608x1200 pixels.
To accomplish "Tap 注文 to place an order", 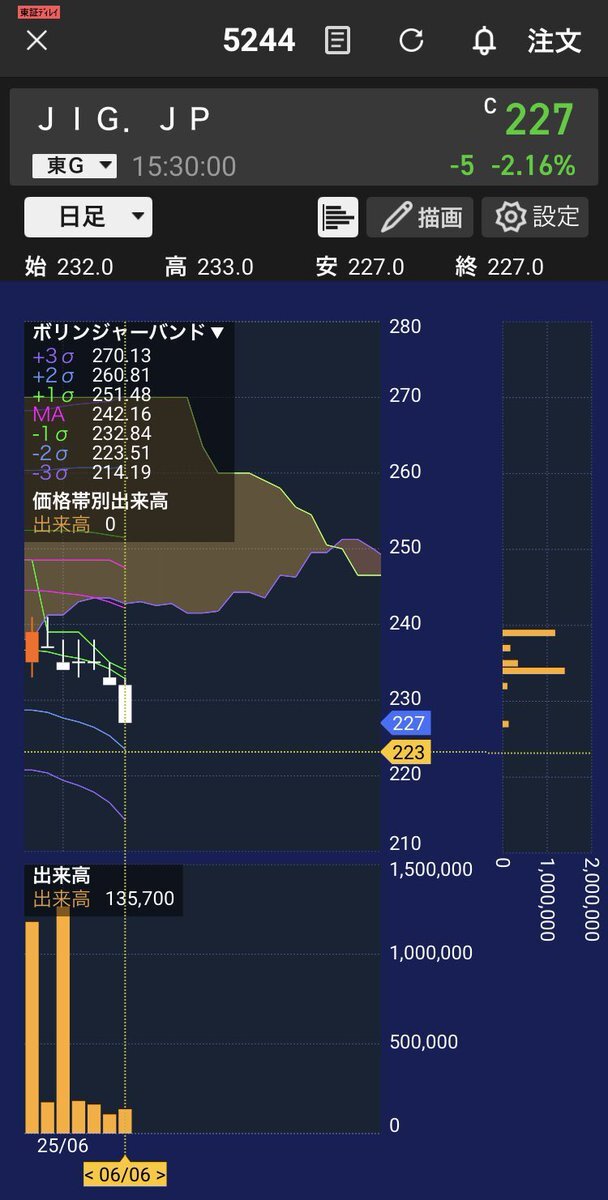I will pyautogui.click(x=554, y=41).
